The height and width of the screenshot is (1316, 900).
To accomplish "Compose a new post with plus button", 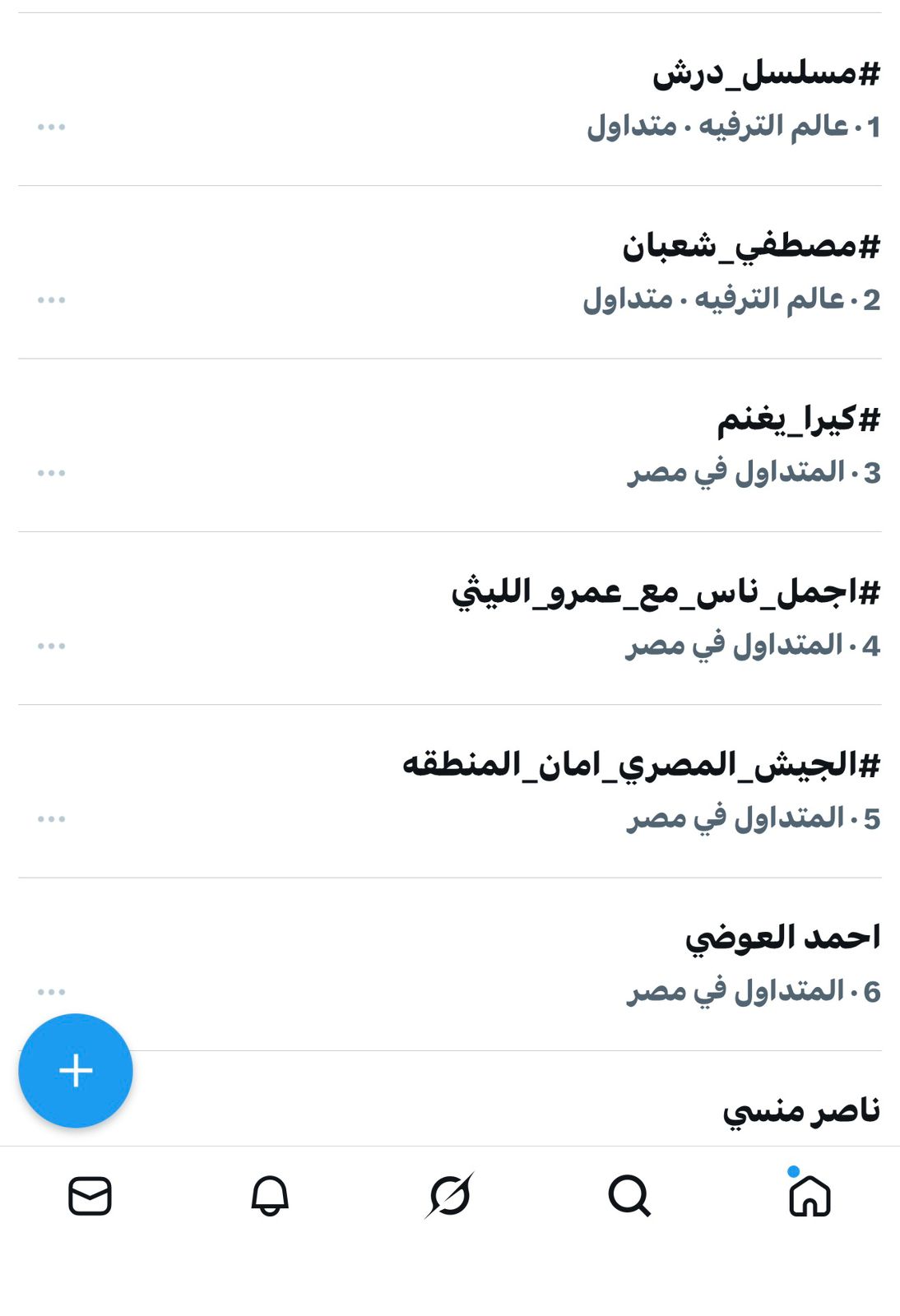I will [76, 1071].
